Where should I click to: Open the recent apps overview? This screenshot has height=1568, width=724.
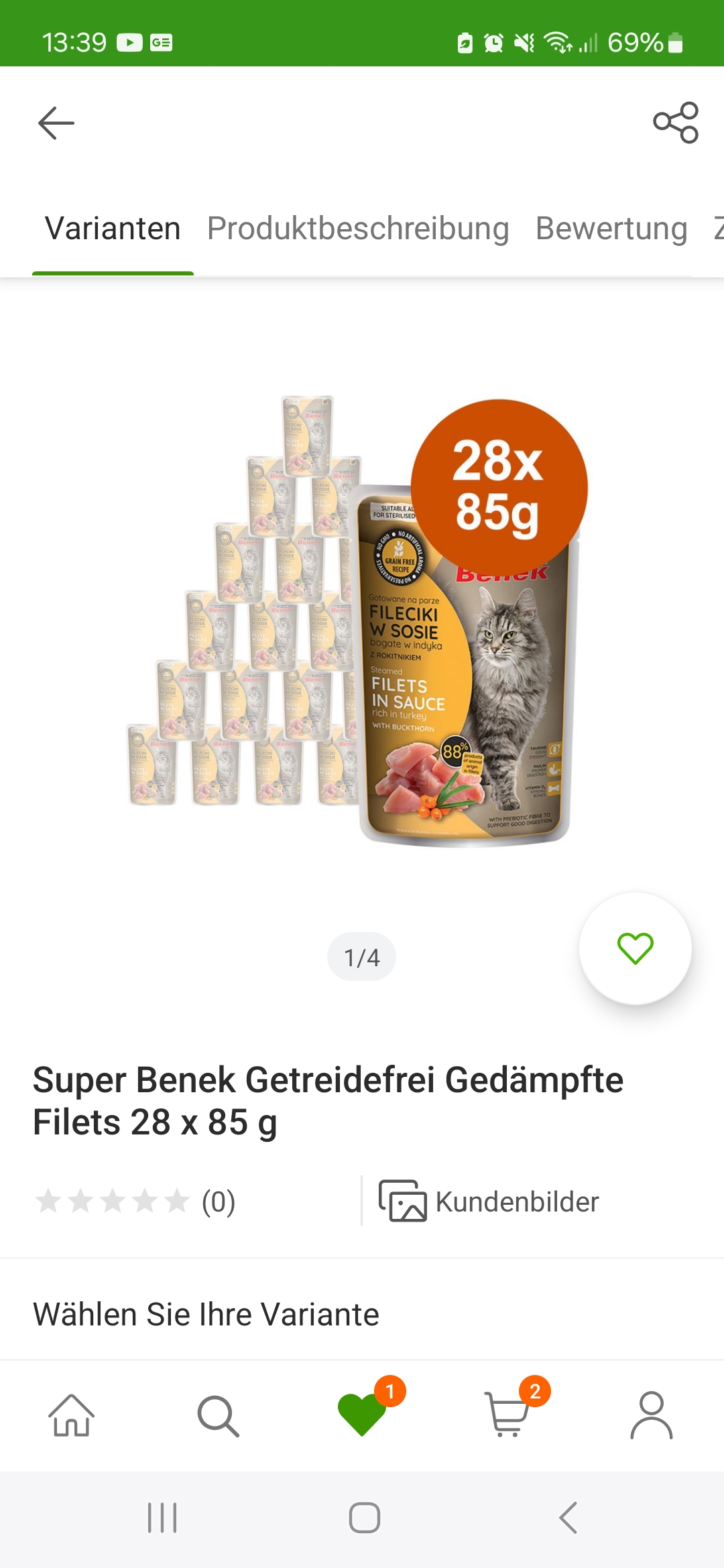click(162, 1518)
